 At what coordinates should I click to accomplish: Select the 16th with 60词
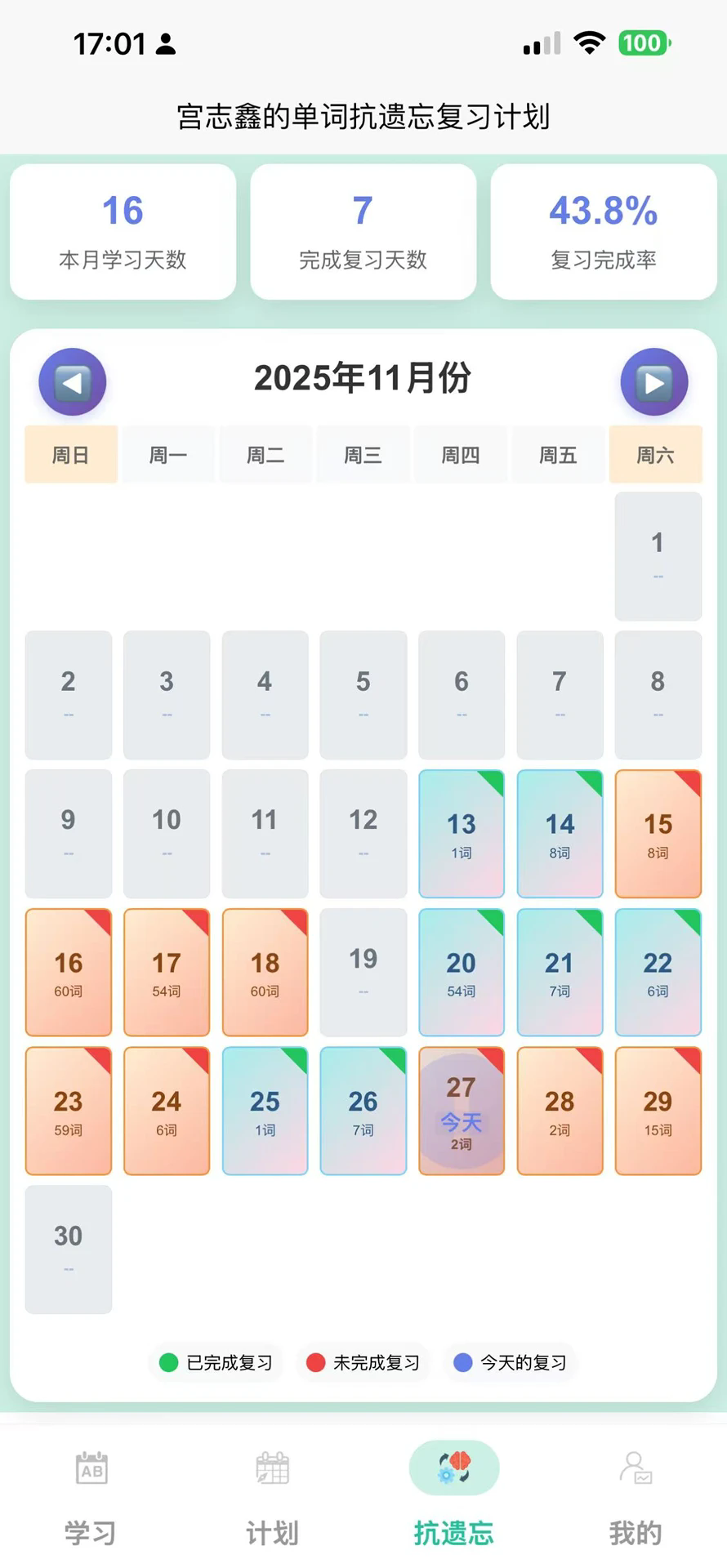pos(69,972)
